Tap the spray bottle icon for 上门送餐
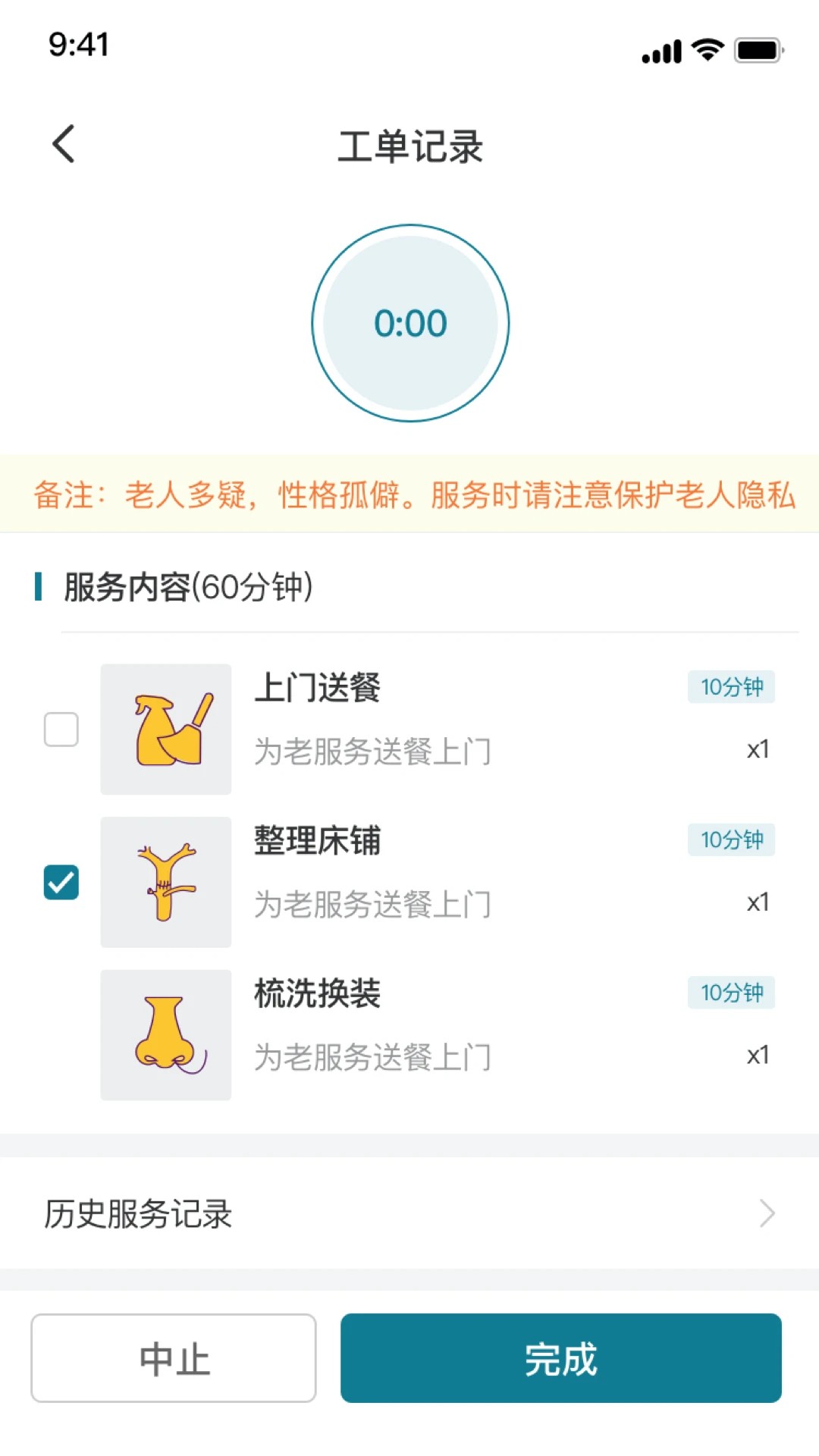 [x=165, y=729]
